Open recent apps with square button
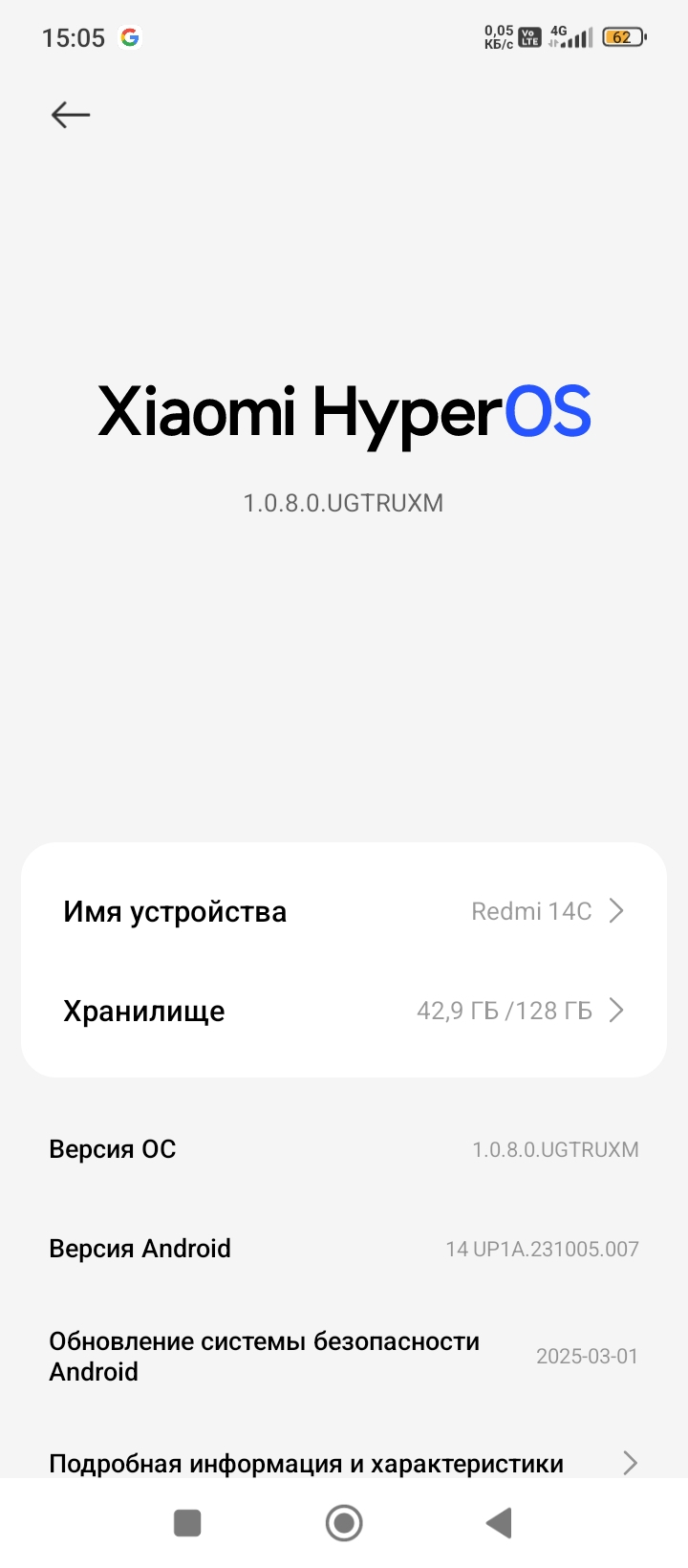Screen dimensions: 688x1568 tap(187, 1523)
